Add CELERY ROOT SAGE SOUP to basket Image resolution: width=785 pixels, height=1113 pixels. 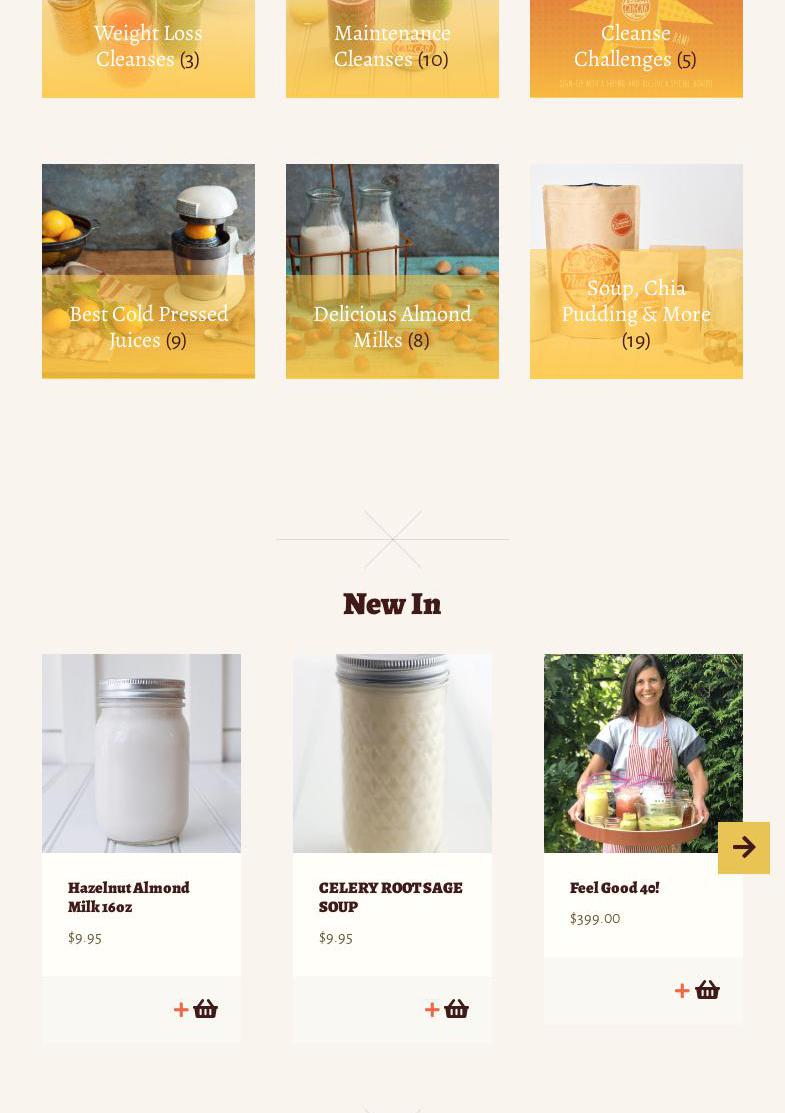pyautogui.click(x=447, y=1009)
